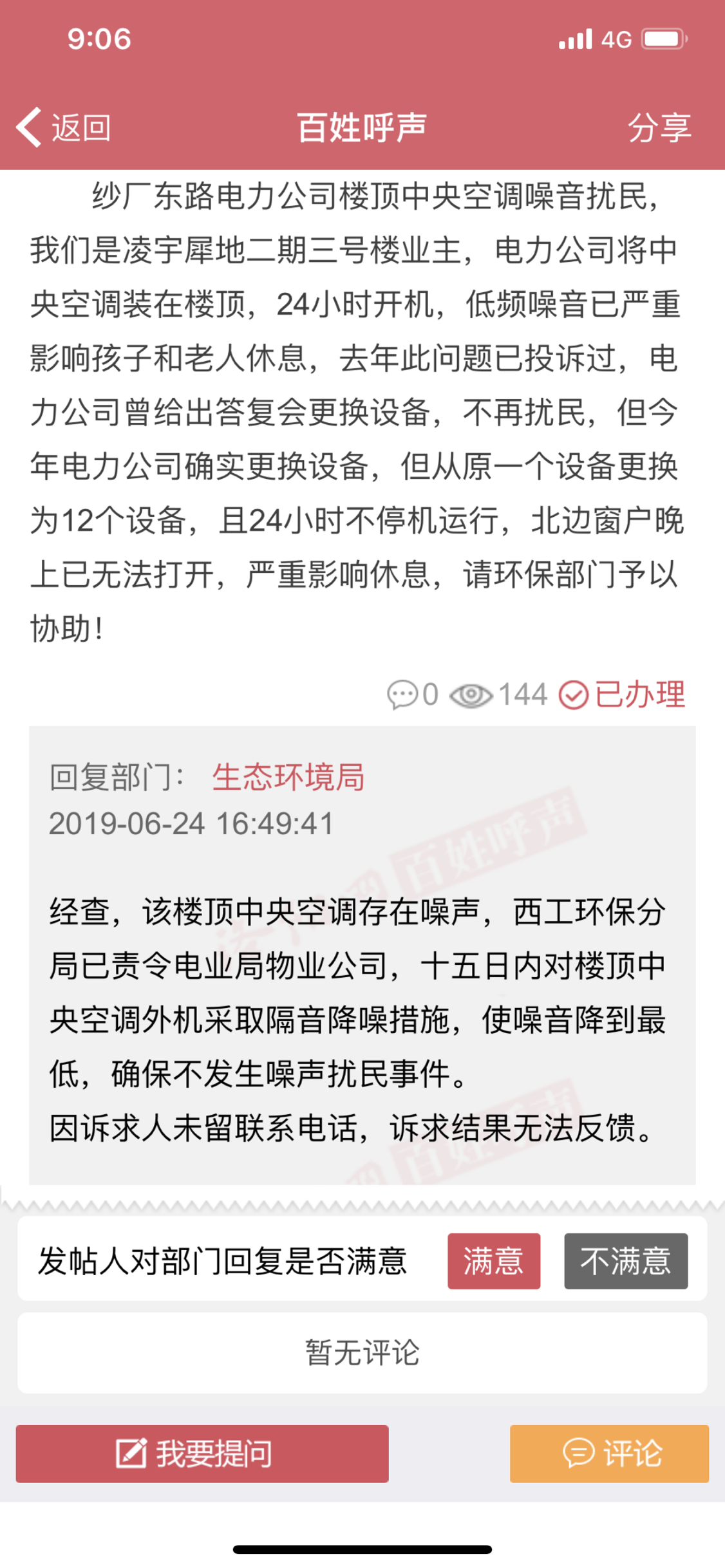Go back using the 返回 button
This screenshot has height=1568, width=725.
[x=63, y=127]
